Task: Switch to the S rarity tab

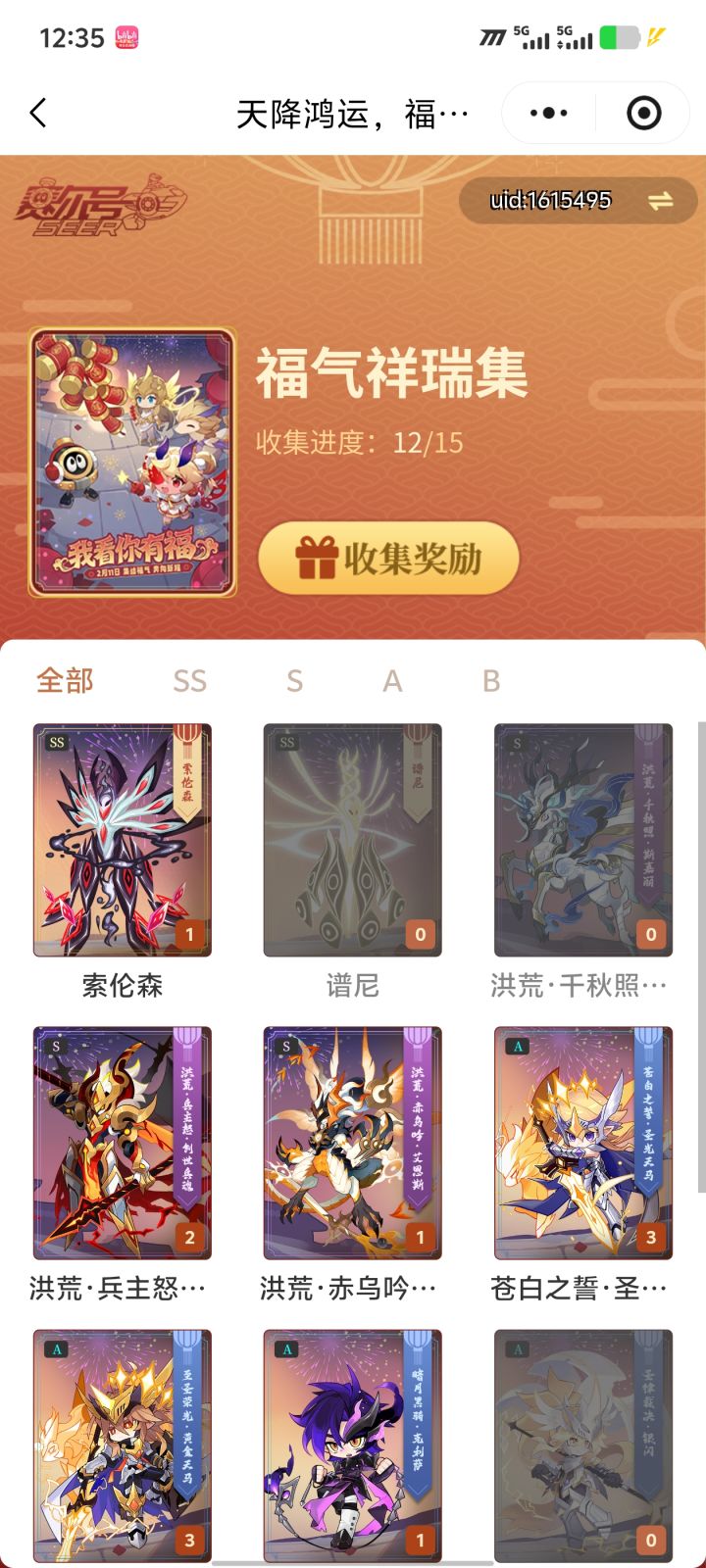Action: 294,680
